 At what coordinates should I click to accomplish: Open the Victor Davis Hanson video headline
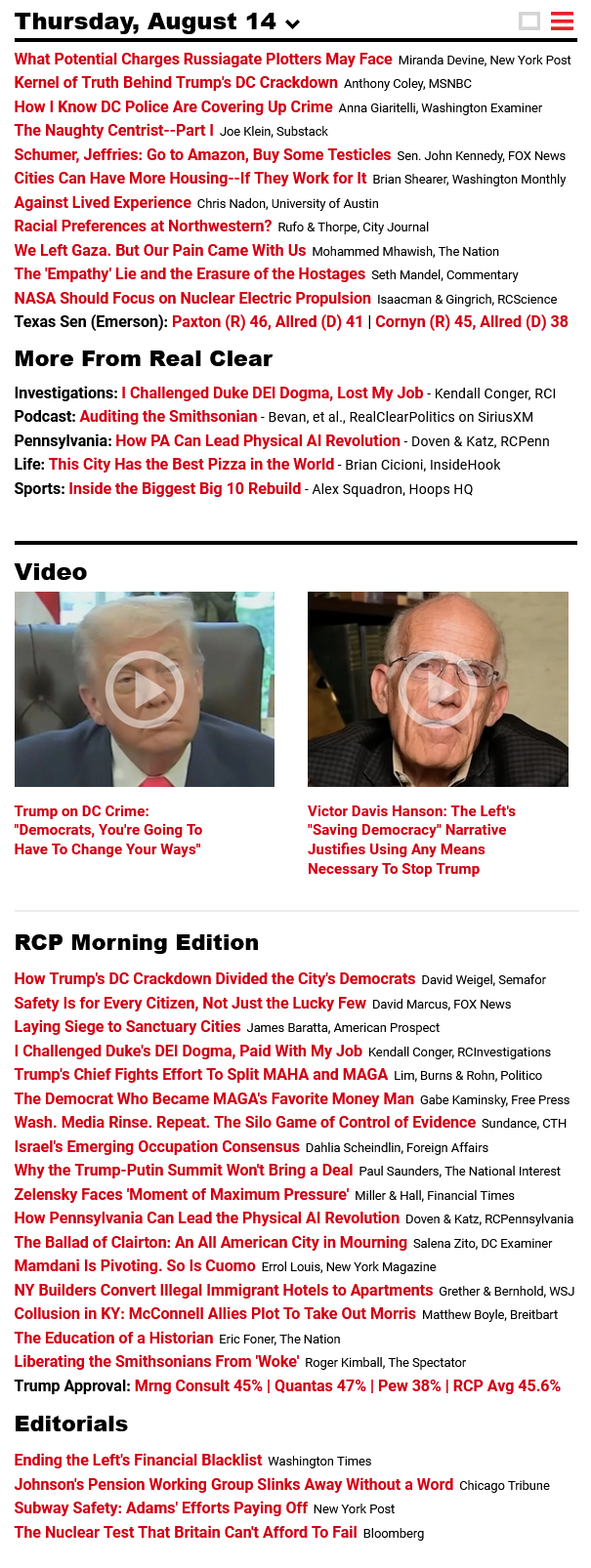coord(411,840)
